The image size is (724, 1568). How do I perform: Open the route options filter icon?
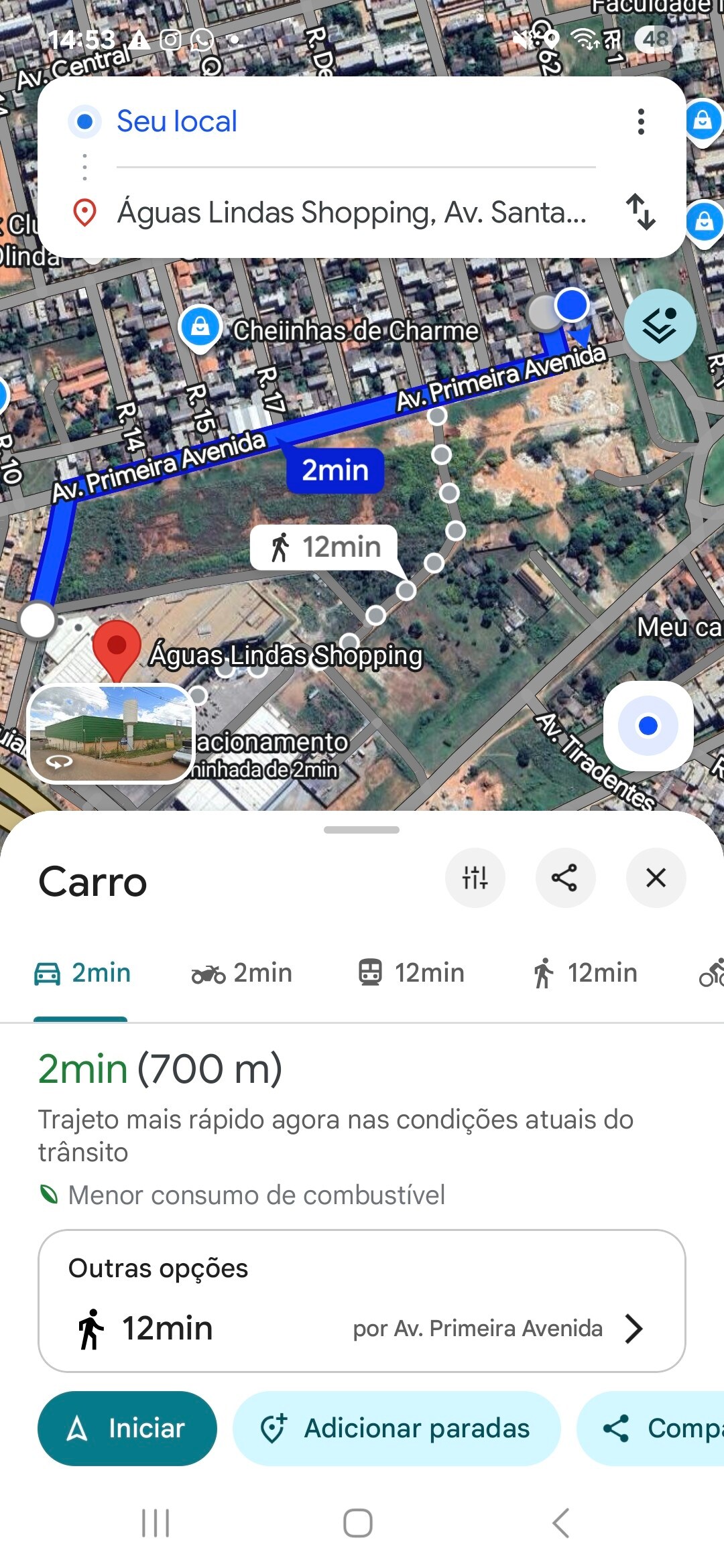pos(475,877)
